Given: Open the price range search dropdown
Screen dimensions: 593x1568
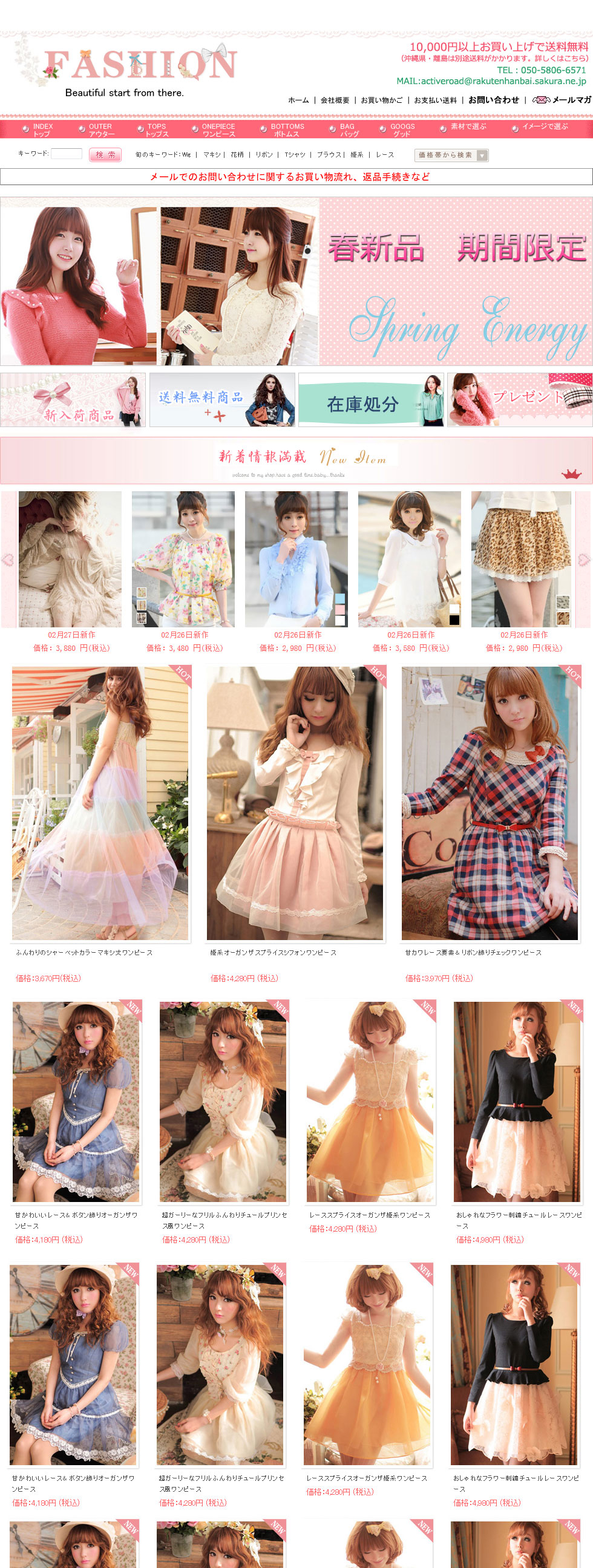Looking at the screenshot, I should click(451, 155).
